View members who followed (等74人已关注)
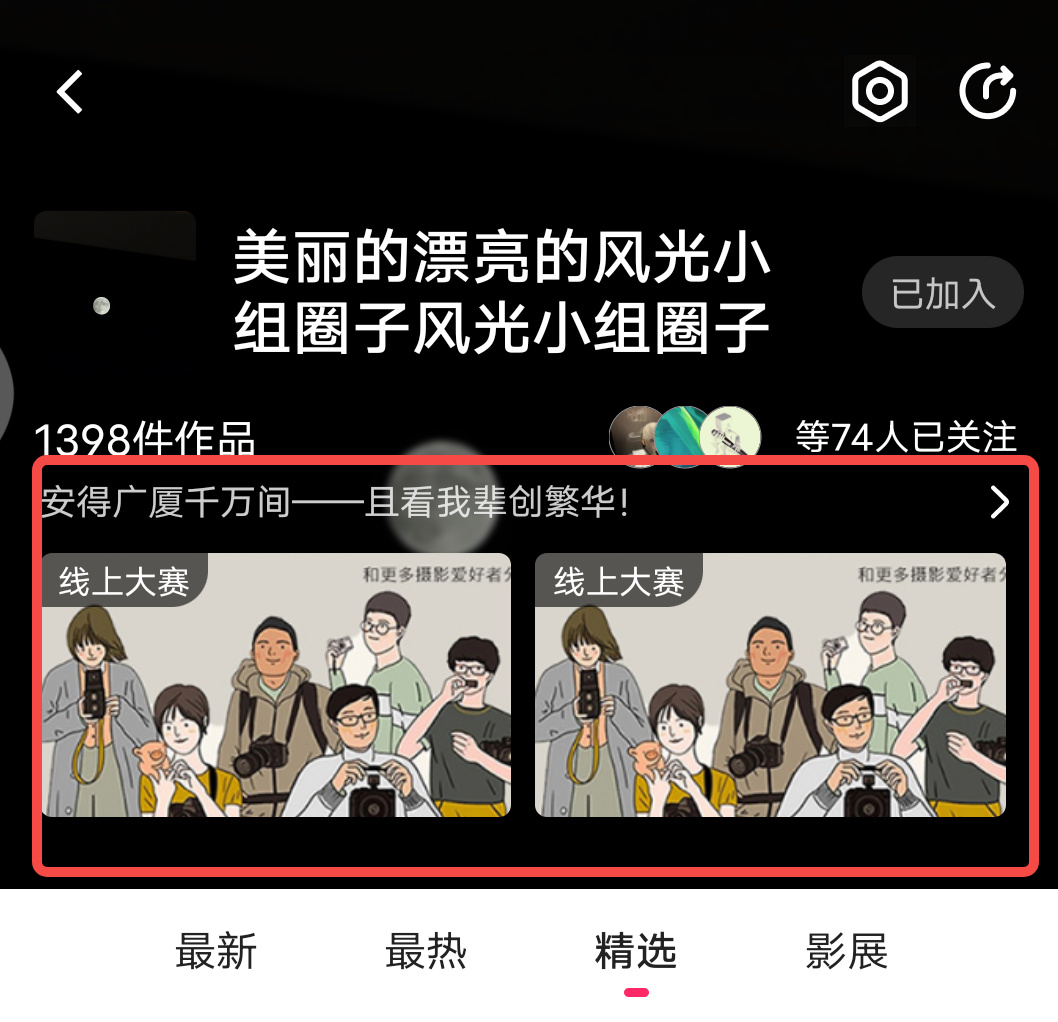1058x1022 pixels. click(905, 437)
